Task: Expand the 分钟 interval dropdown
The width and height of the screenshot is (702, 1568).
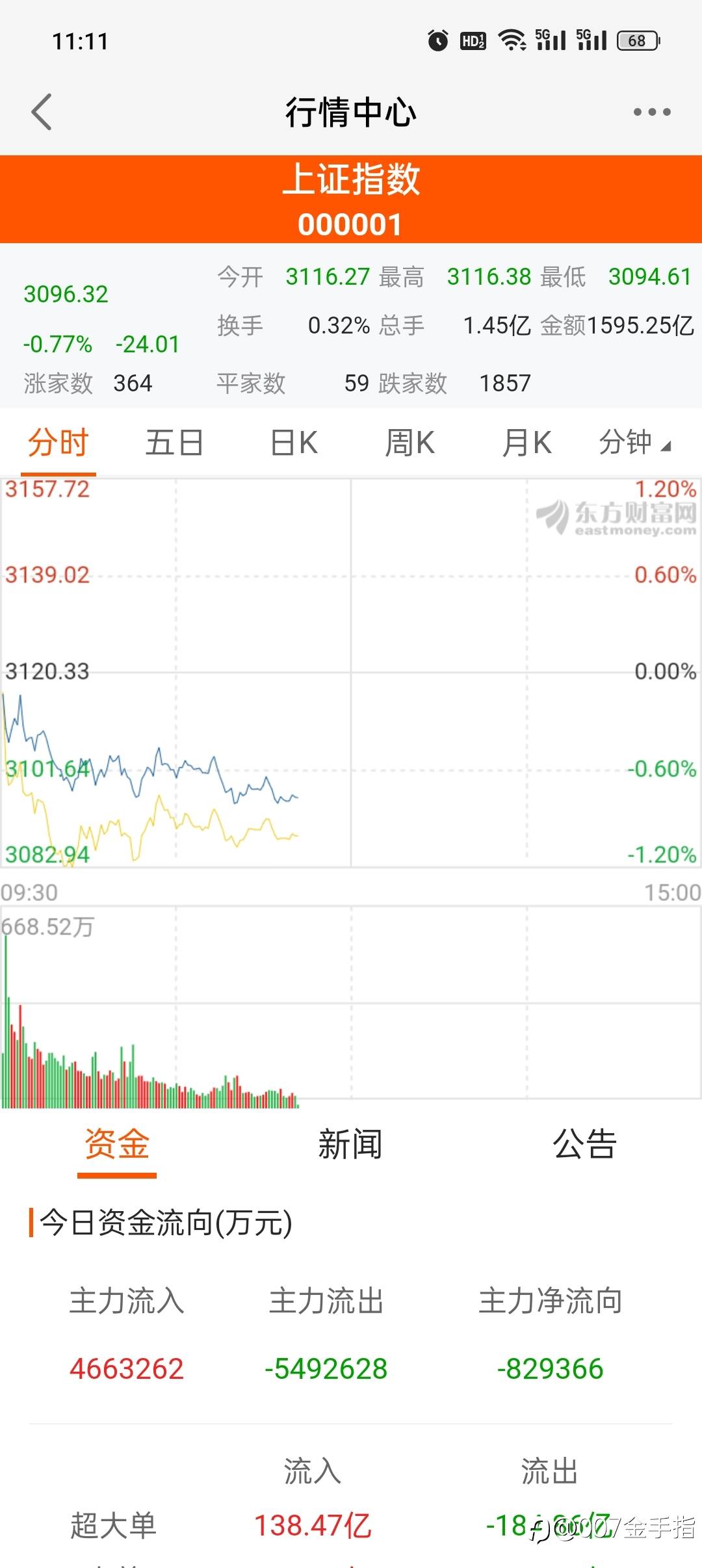Action: pos(634,443)
